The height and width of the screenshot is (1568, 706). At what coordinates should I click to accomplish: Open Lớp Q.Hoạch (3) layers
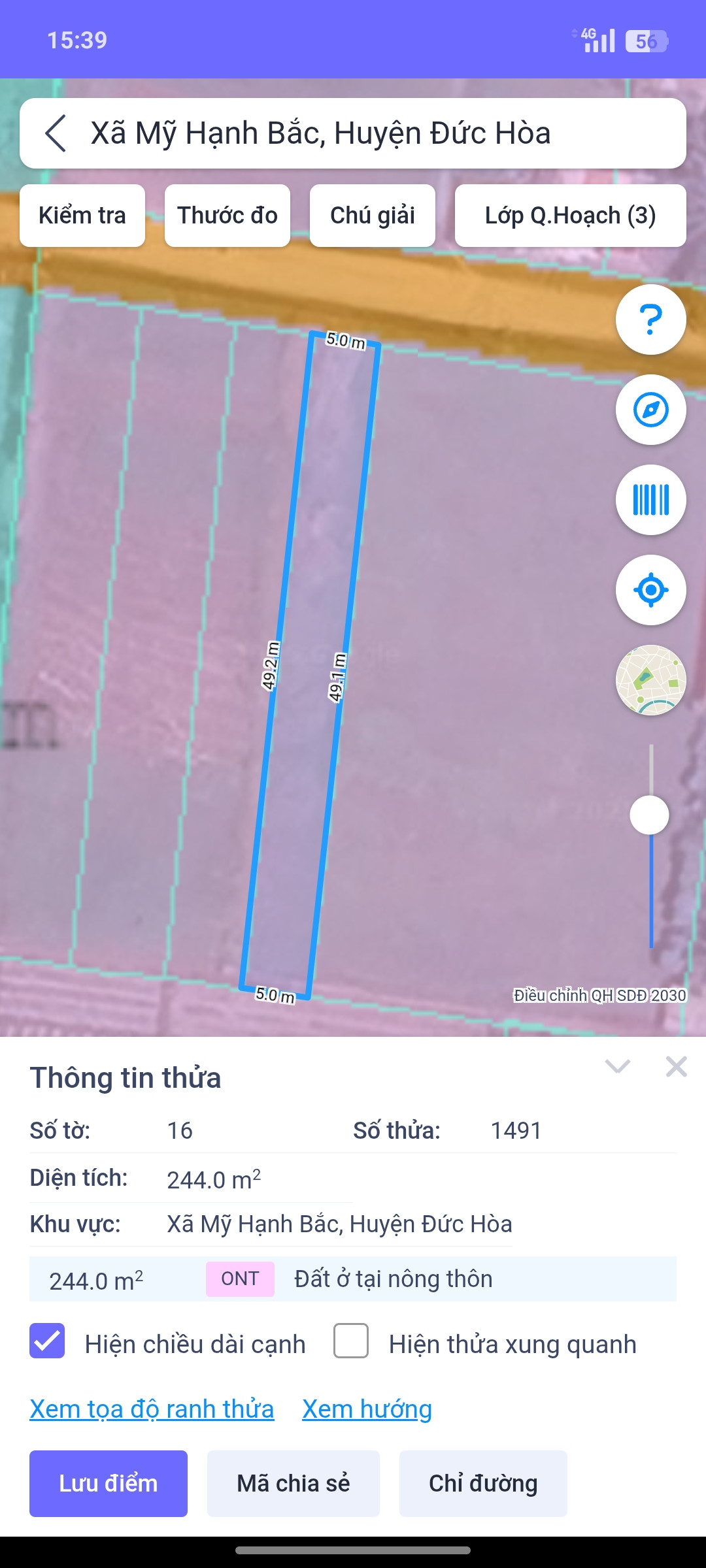click(x=570, y=216)
